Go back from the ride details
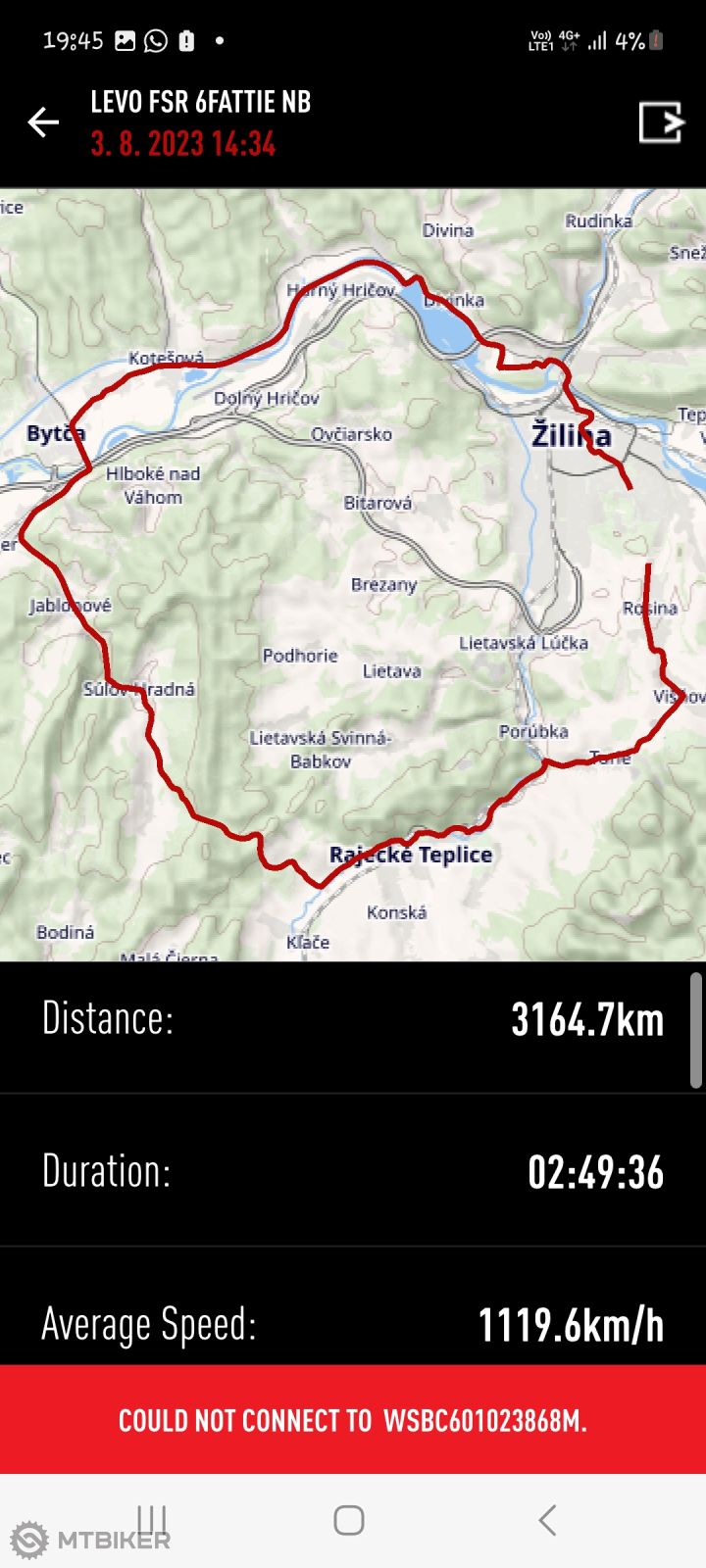The width and height of the screenshot is (706, 1568). pos(43,122)
